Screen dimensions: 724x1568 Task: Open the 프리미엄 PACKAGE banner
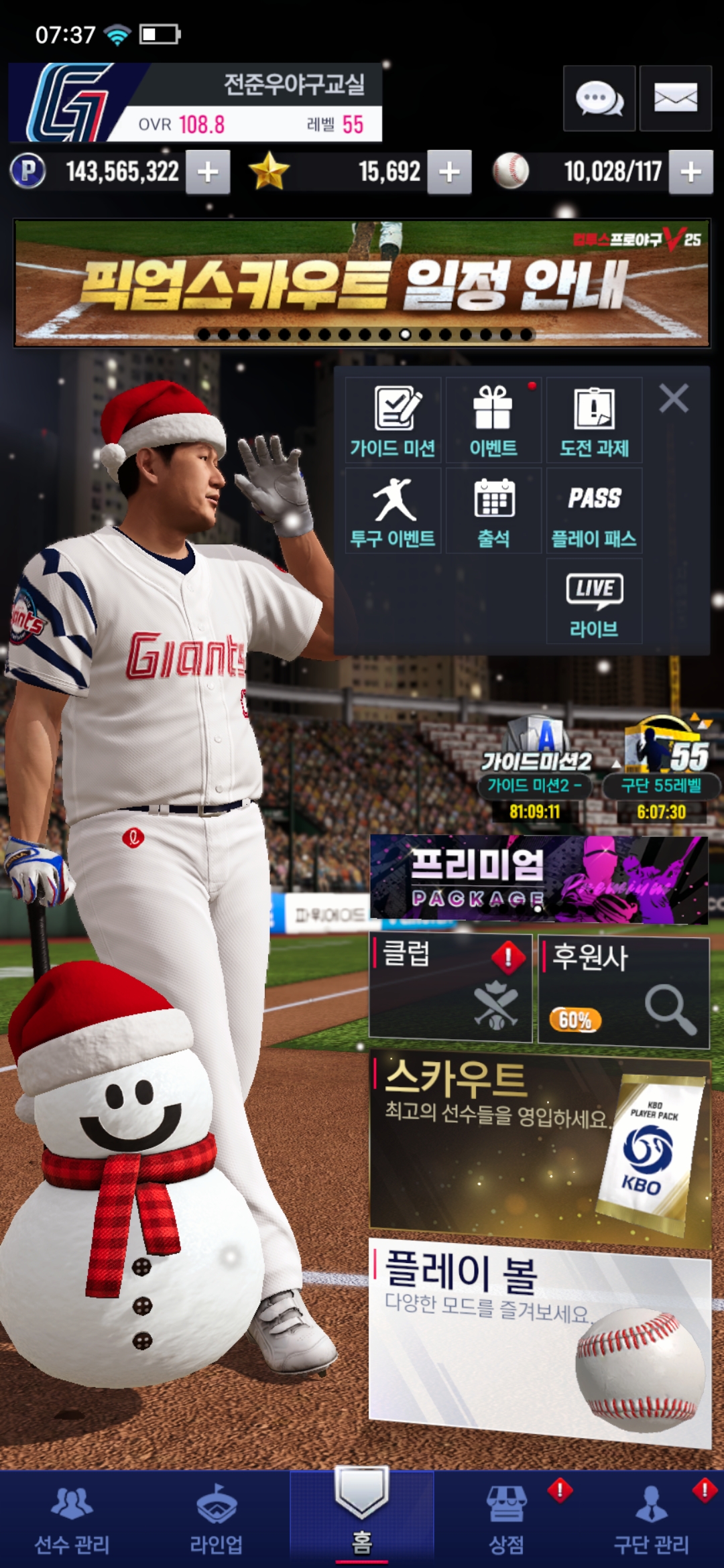click(539, 878)
